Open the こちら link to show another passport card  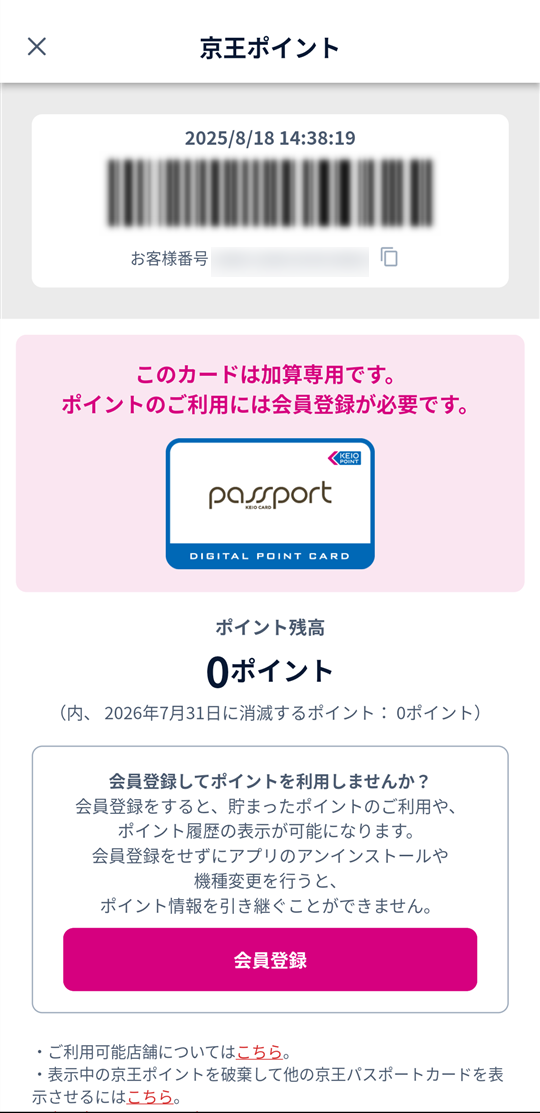click(150, 1097)
